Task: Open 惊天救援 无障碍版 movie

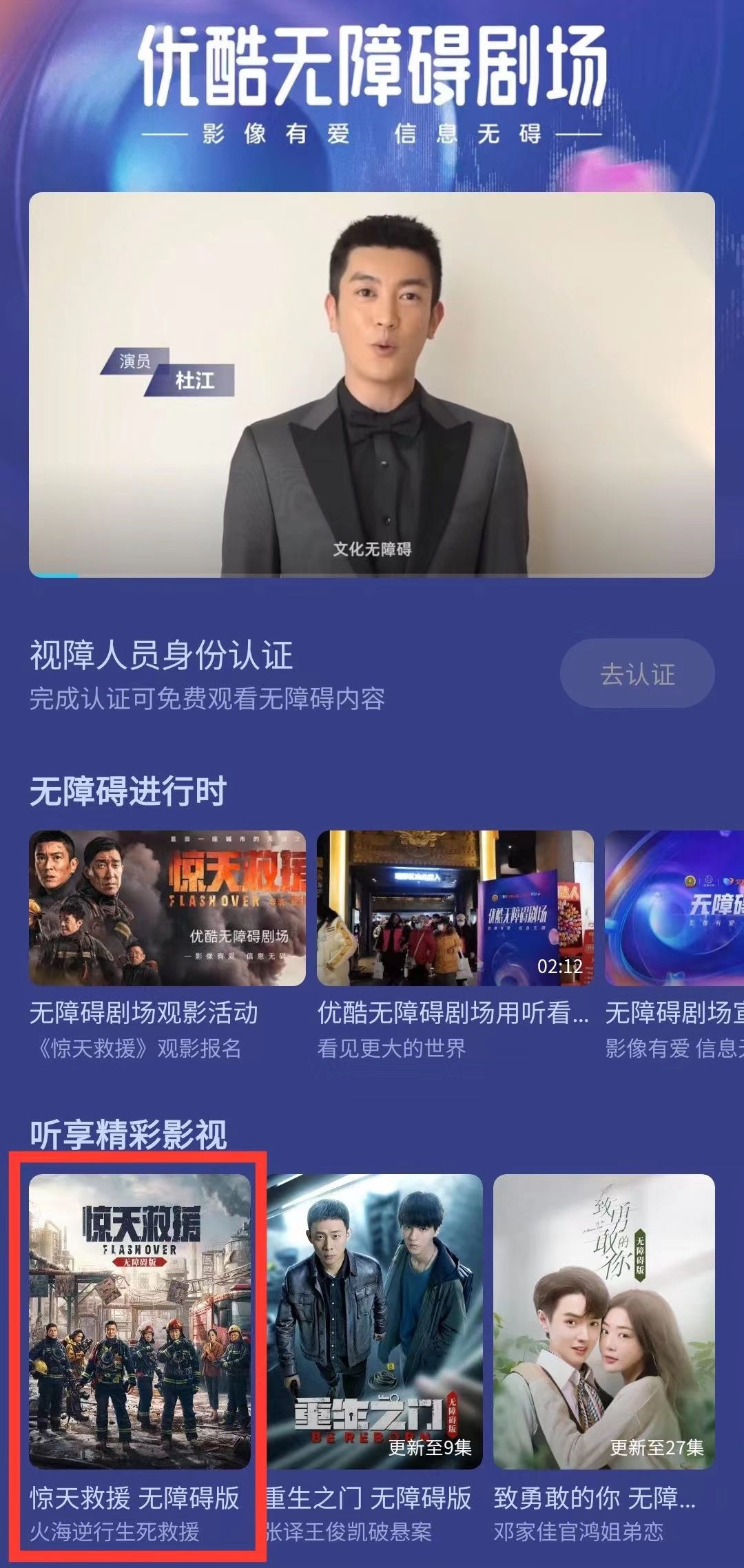Action: coord(140,1321)
